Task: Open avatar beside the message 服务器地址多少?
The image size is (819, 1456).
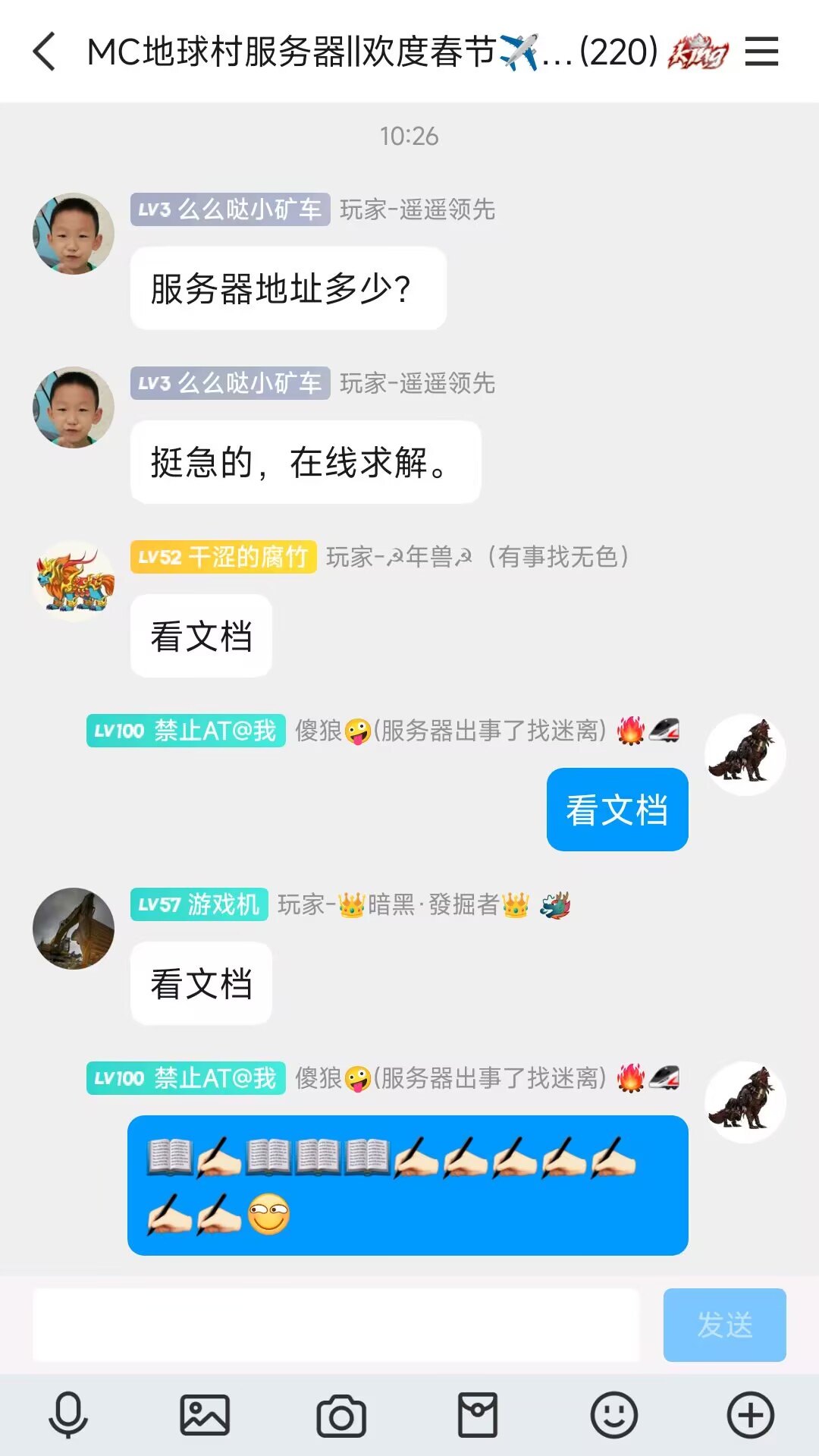Action: pos(74,233)
